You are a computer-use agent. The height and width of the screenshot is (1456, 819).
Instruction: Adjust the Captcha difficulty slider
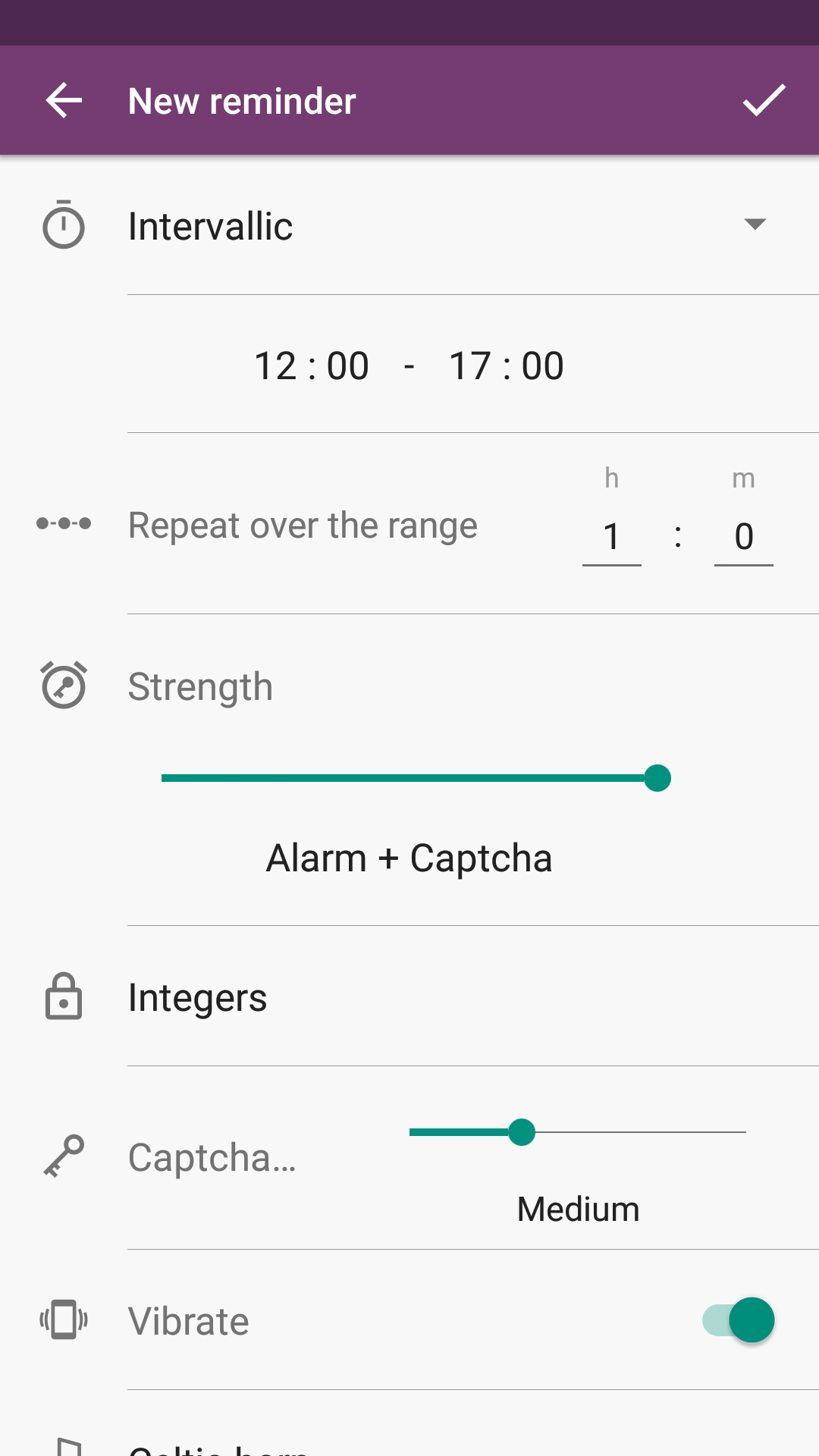coord(522,1132)
